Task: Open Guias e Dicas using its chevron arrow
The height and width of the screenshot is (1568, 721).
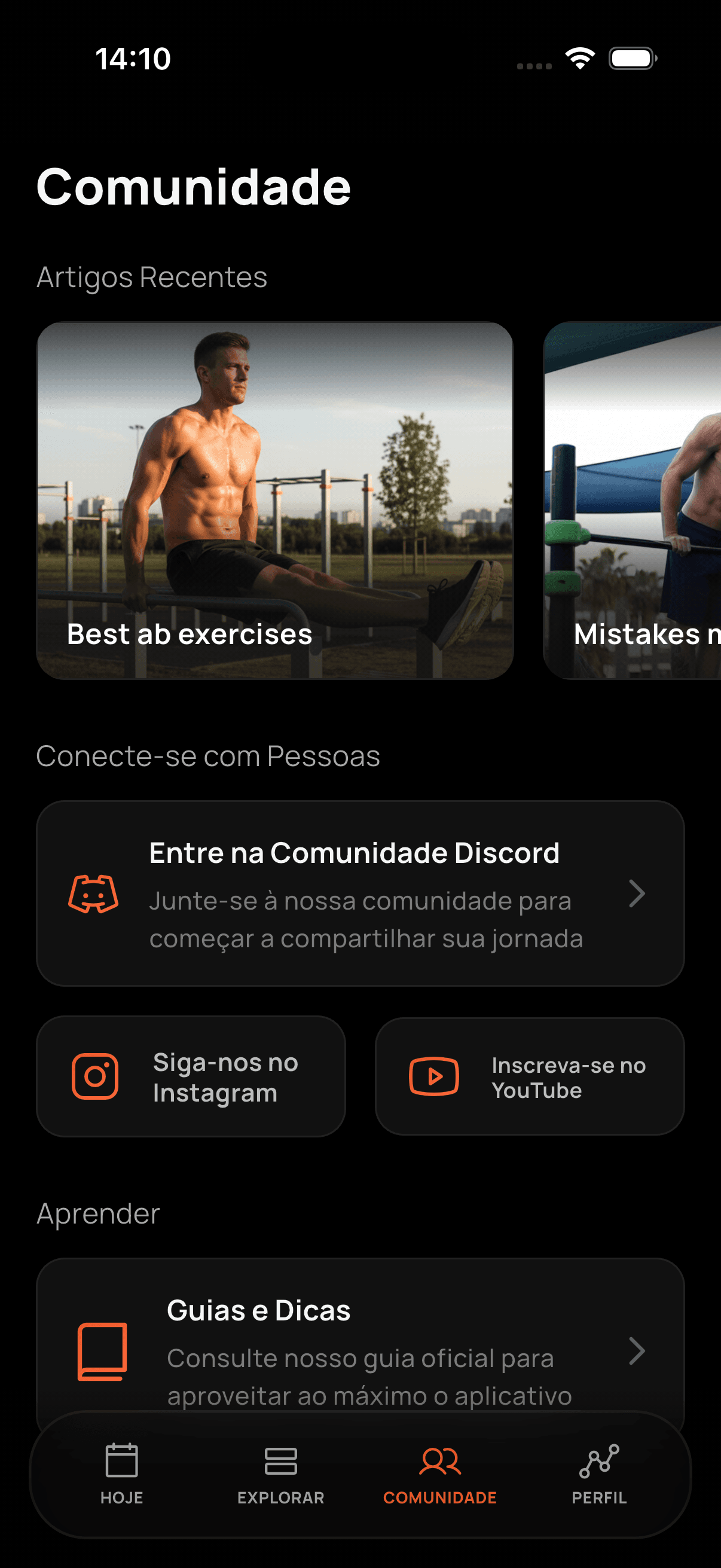Action: 638,1353
